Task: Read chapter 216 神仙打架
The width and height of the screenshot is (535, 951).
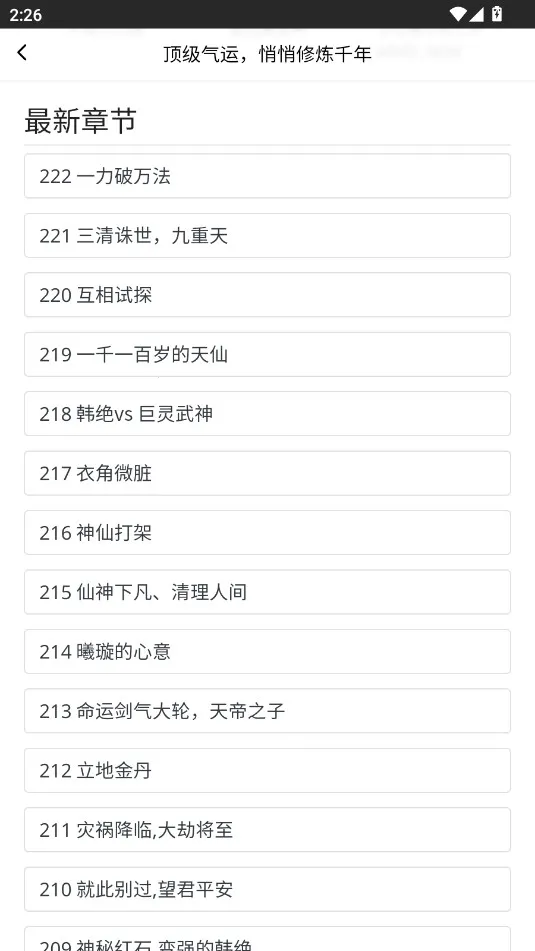Action: pos(268,533)
